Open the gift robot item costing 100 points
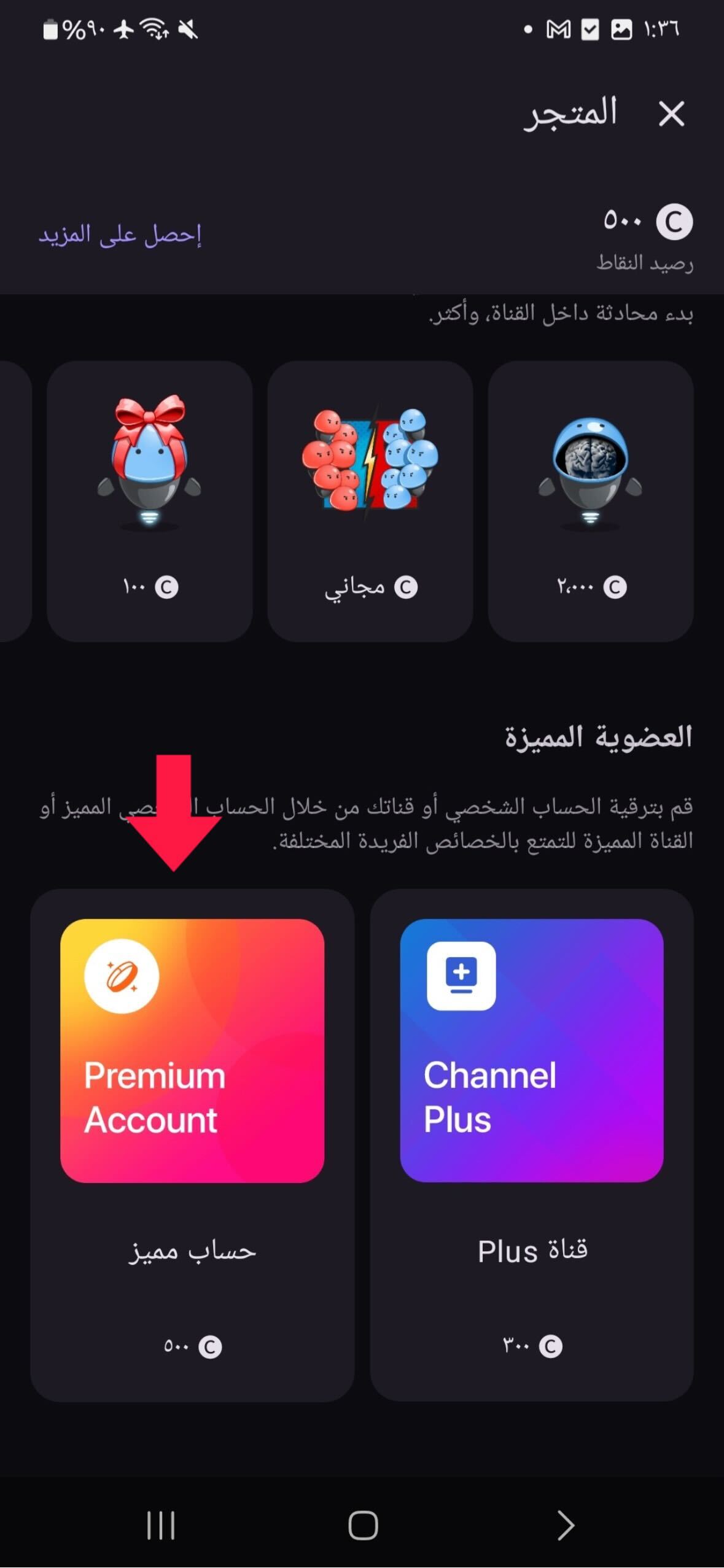Image resolution: width=724 pixels, height=1568 pixels. coord(149,500)
